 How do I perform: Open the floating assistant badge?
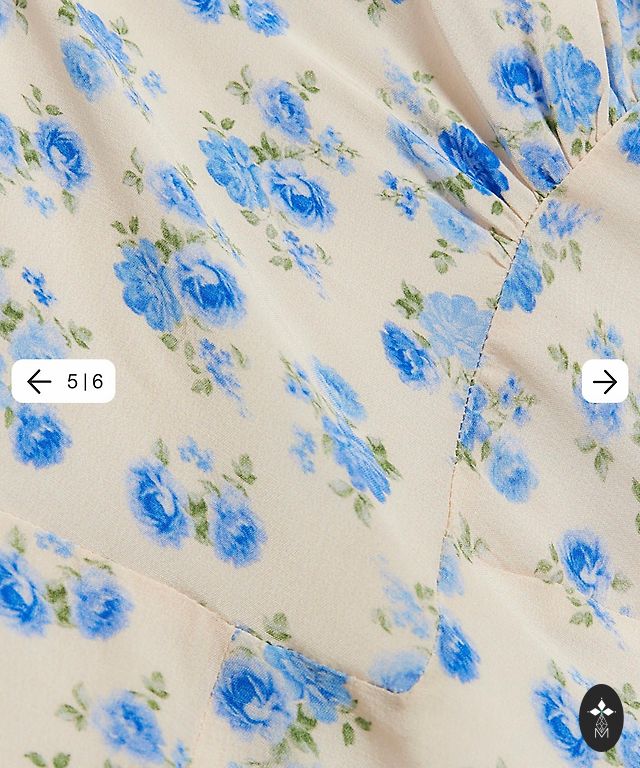[601, 717]
